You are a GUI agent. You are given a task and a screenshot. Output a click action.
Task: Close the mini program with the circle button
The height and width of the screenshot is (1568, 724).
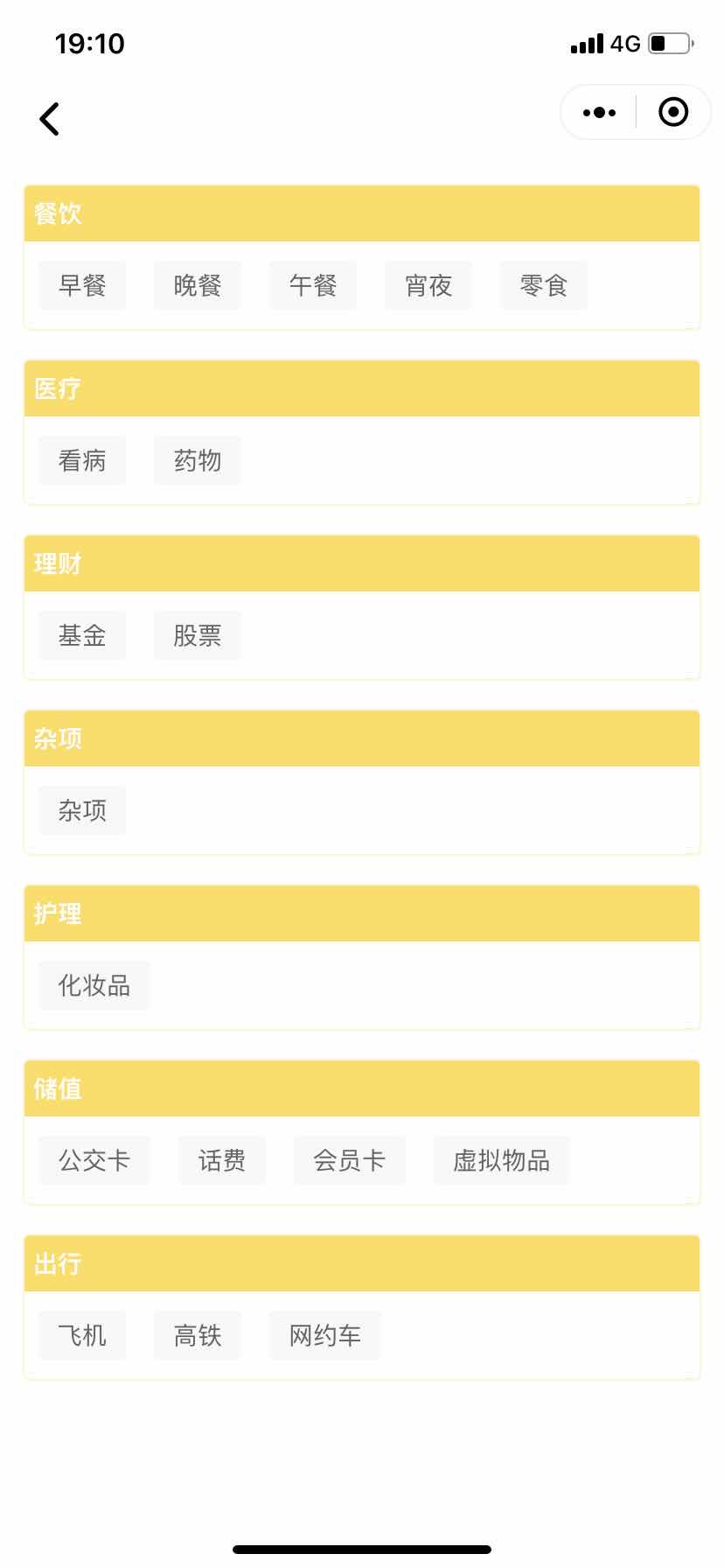point(673,112)
